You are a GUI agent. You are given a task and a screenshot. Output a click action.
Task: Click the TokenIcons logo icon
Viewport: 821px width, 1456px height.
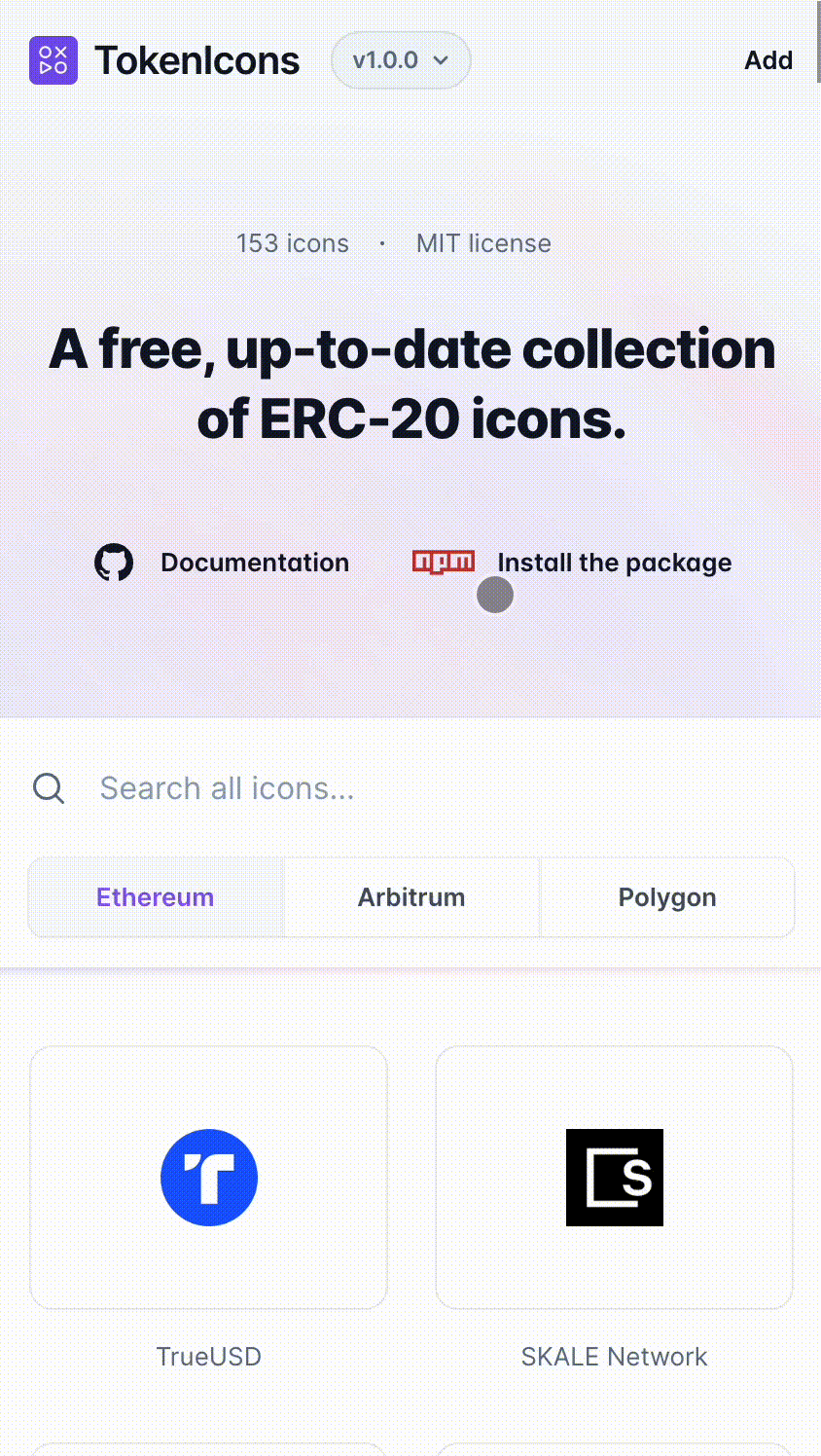pyautogui.click(x=54, y=60)
